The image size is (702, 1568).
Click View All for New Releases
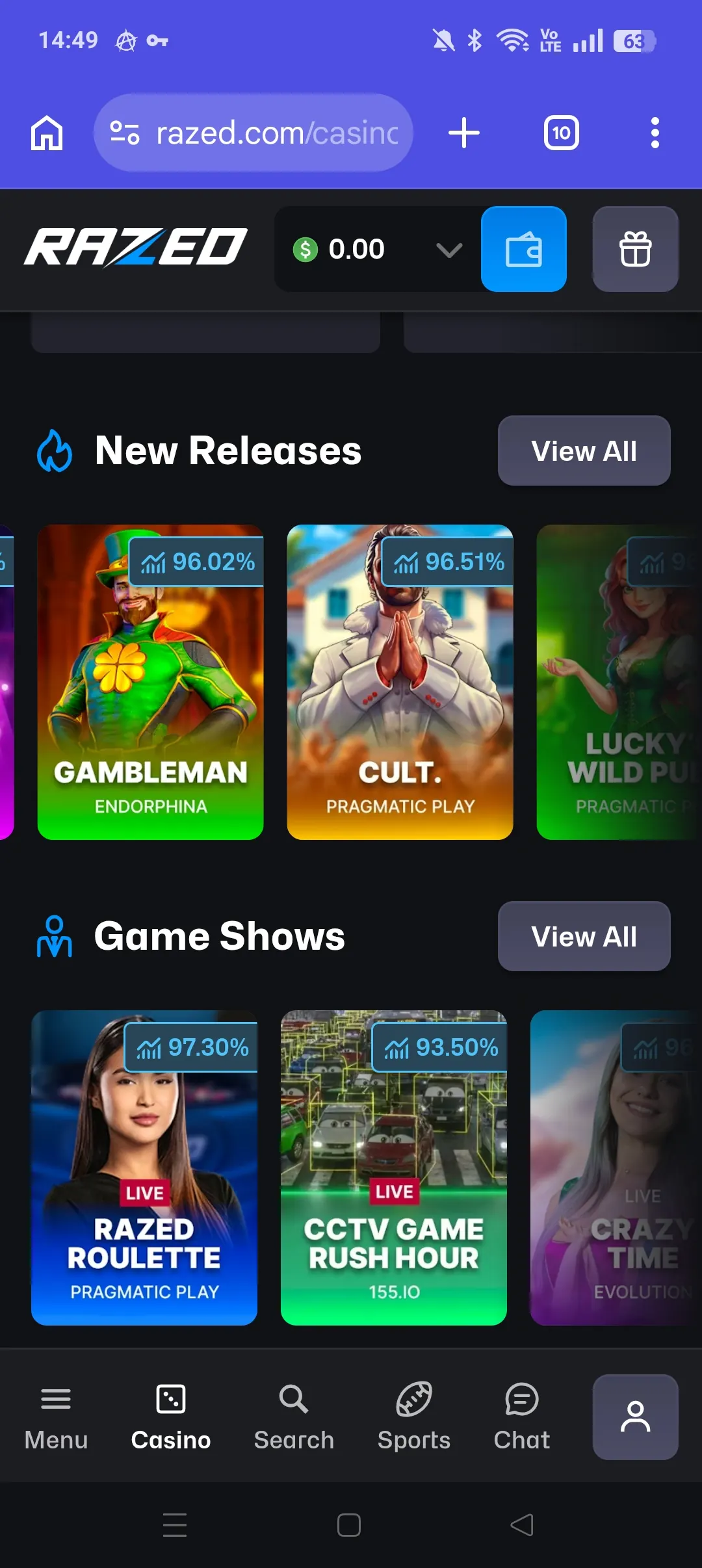click(x=584, y=451)
